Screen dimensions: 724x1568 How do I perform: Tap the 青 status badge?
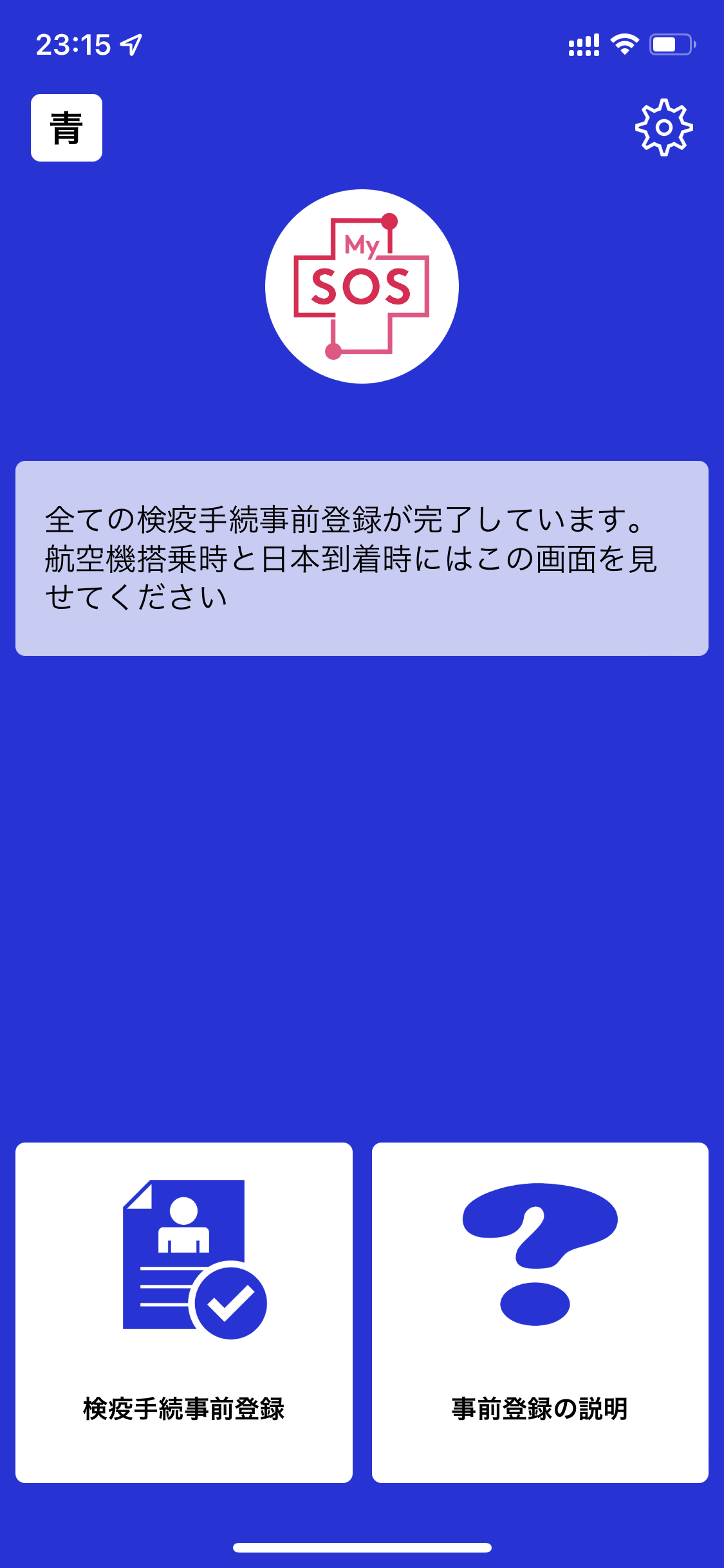66,127
